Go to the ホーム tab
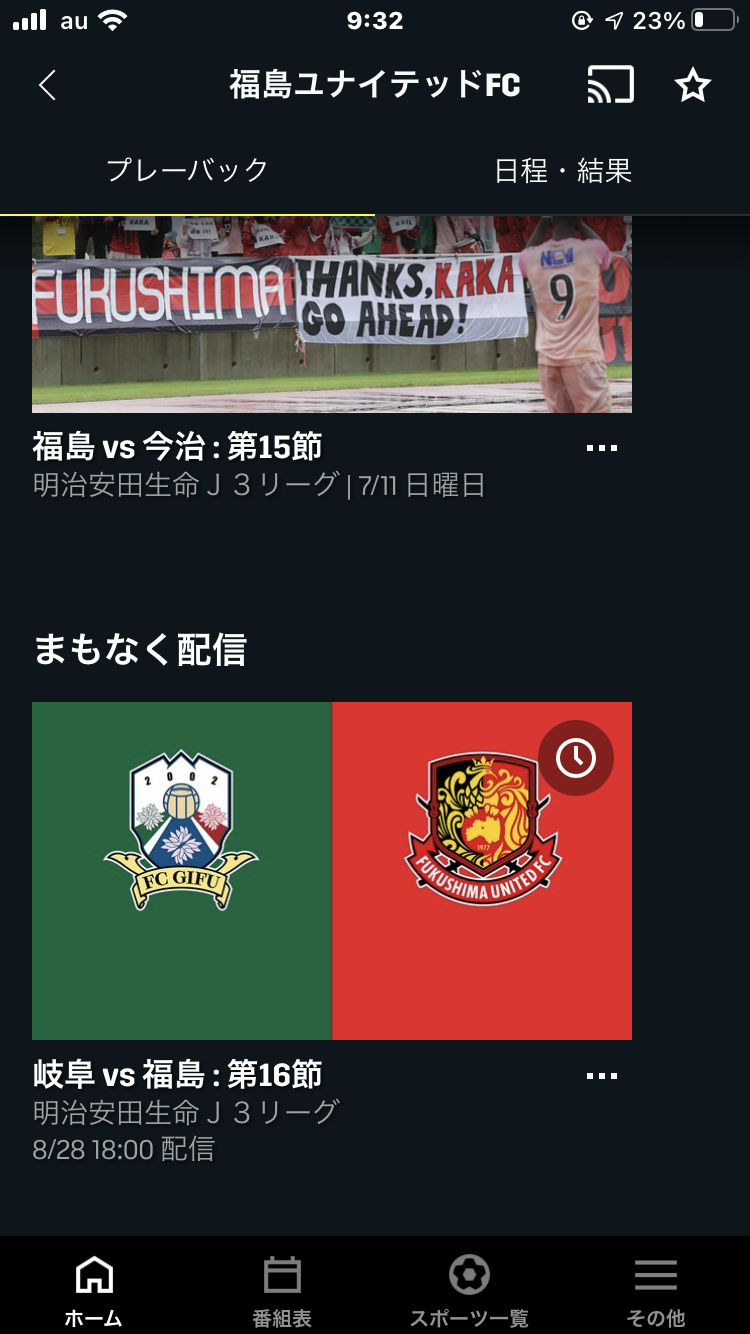 pos(94,1289)
